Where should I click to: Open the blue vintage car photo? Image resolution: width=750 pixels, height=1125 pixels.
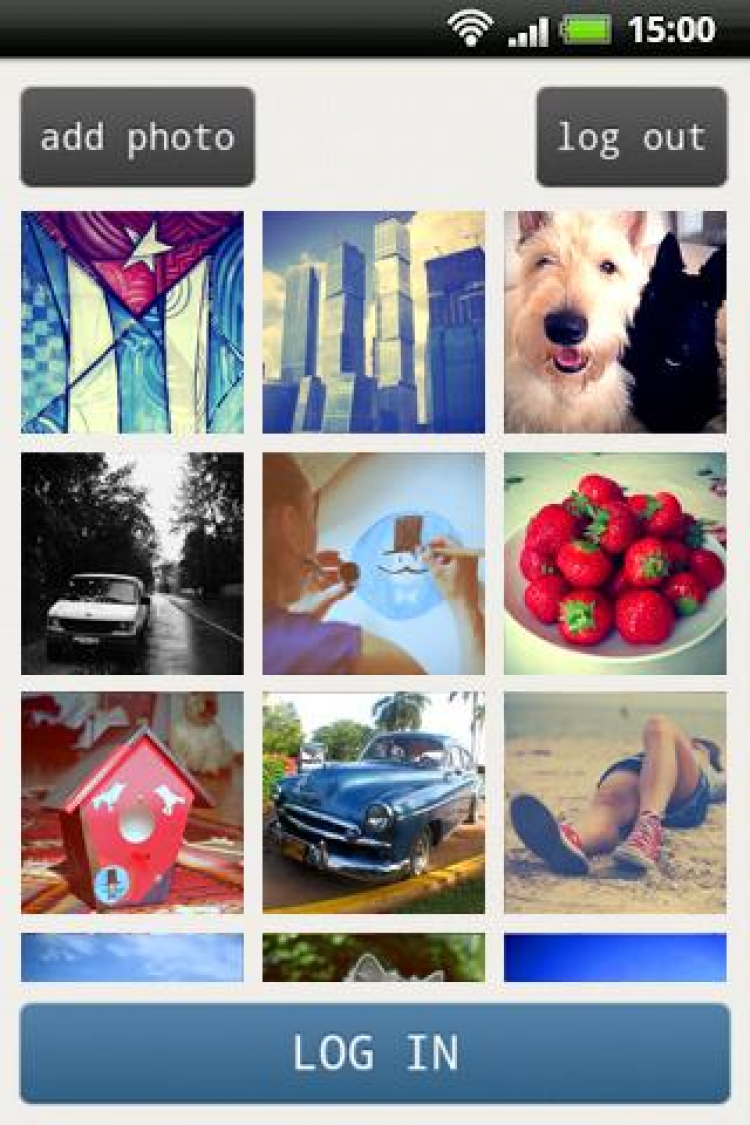pyautogui.click(x=374, y=803)
